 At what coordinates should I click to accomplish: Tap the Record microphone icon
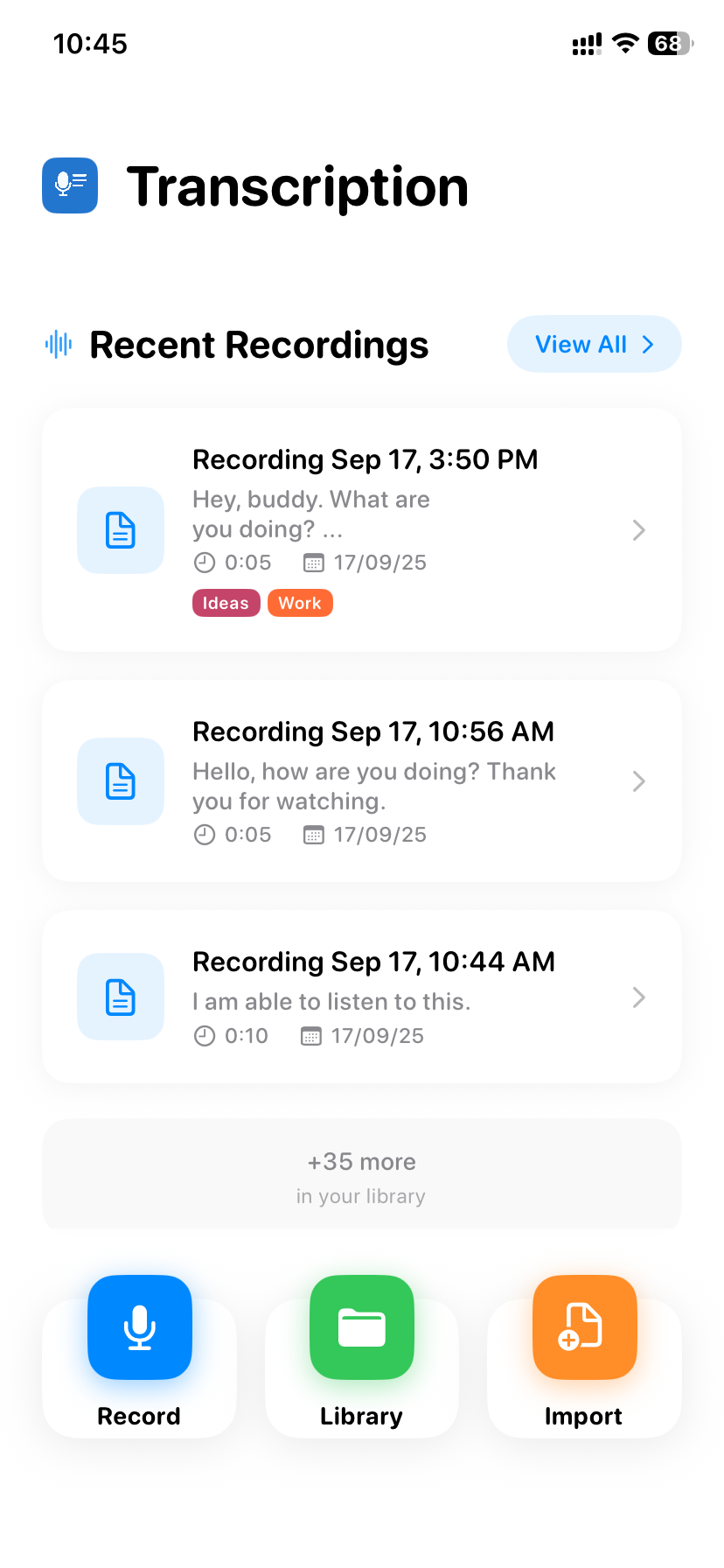[139, 1327]
